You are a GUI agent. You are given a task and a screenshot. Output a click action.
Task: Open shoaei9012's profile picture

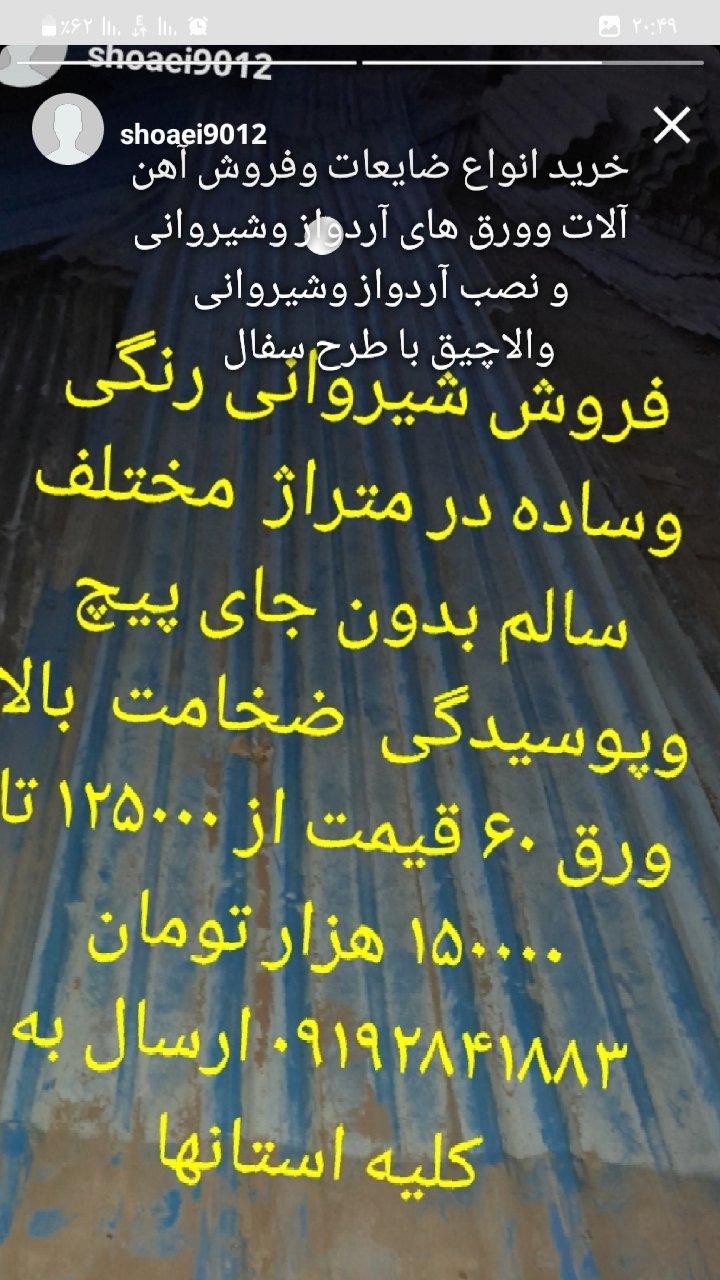tap(68, 128)
